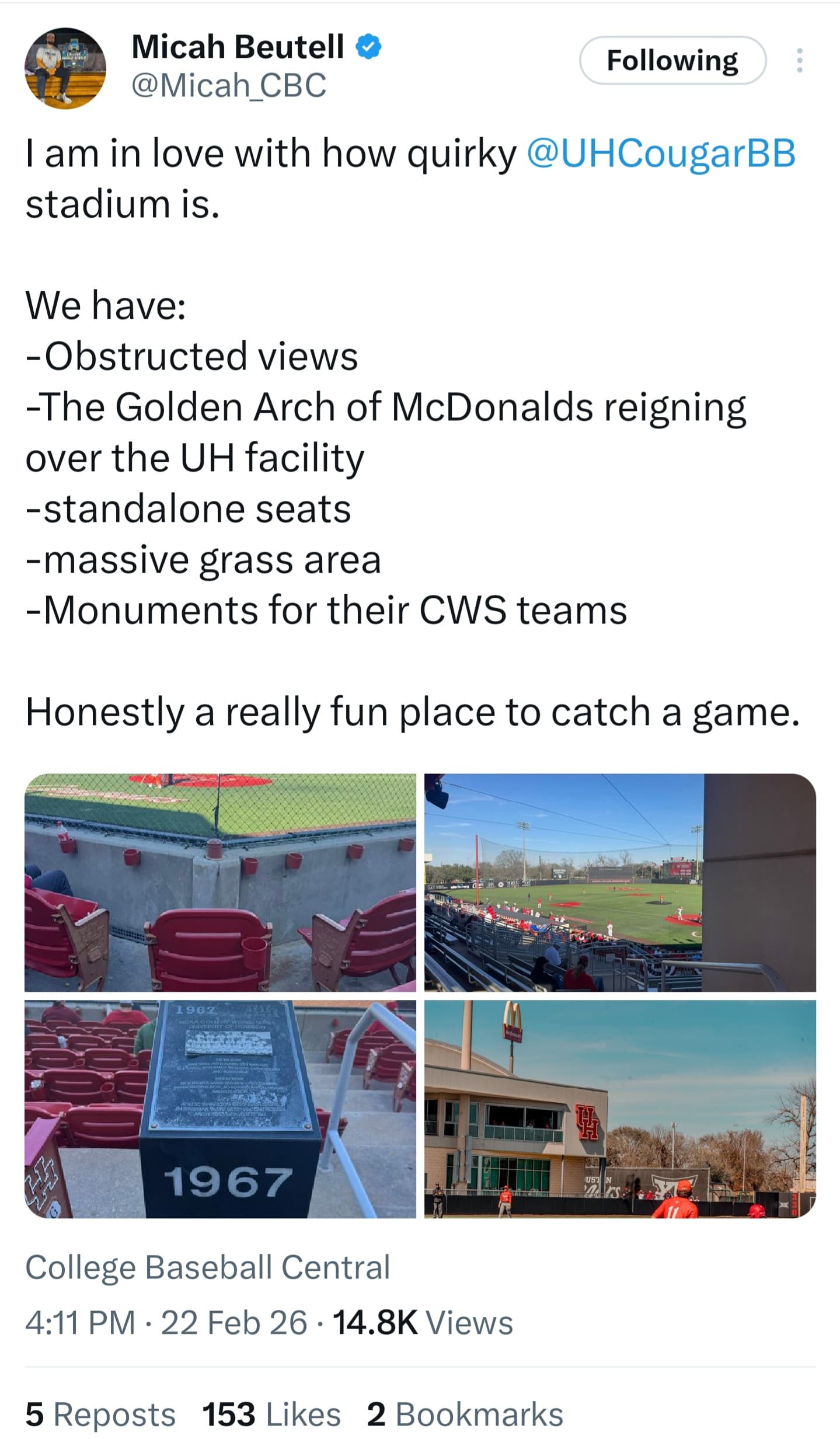Open Micah Beutell's profile picture
Image resolution: width=840 pixels, height=1439 pixels.
point(65,68)
